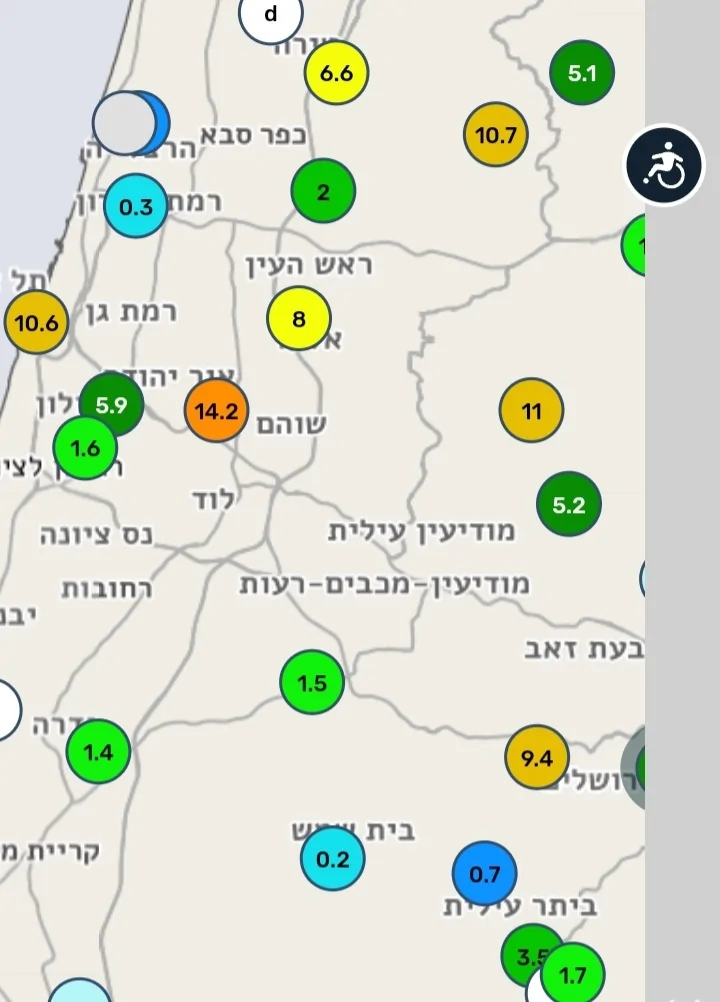Tap the yellow 6.6 station marker
Viewport: 720px width, 1002px height.
coord(336,73)
